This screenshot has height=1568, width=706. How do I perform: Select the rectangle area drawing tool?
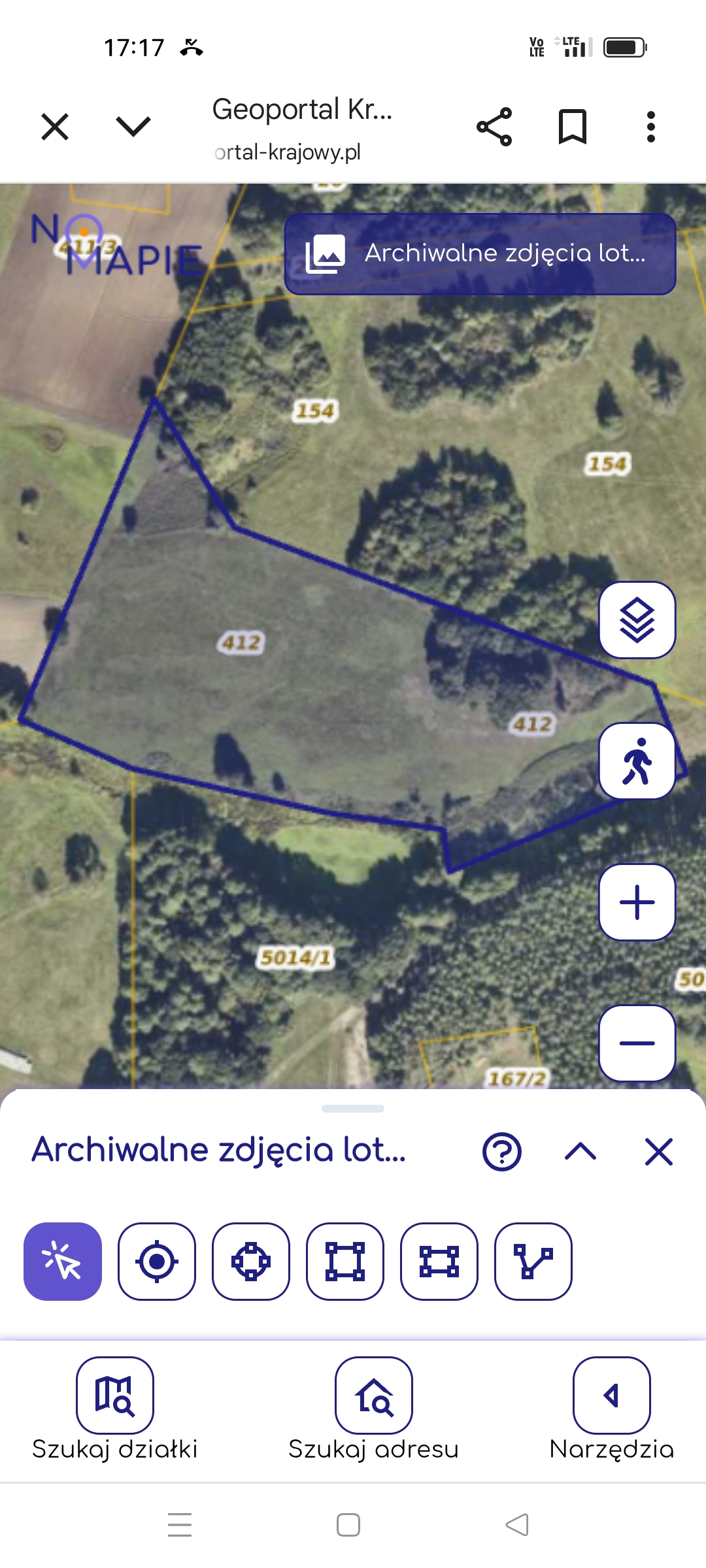(439, 1262)
